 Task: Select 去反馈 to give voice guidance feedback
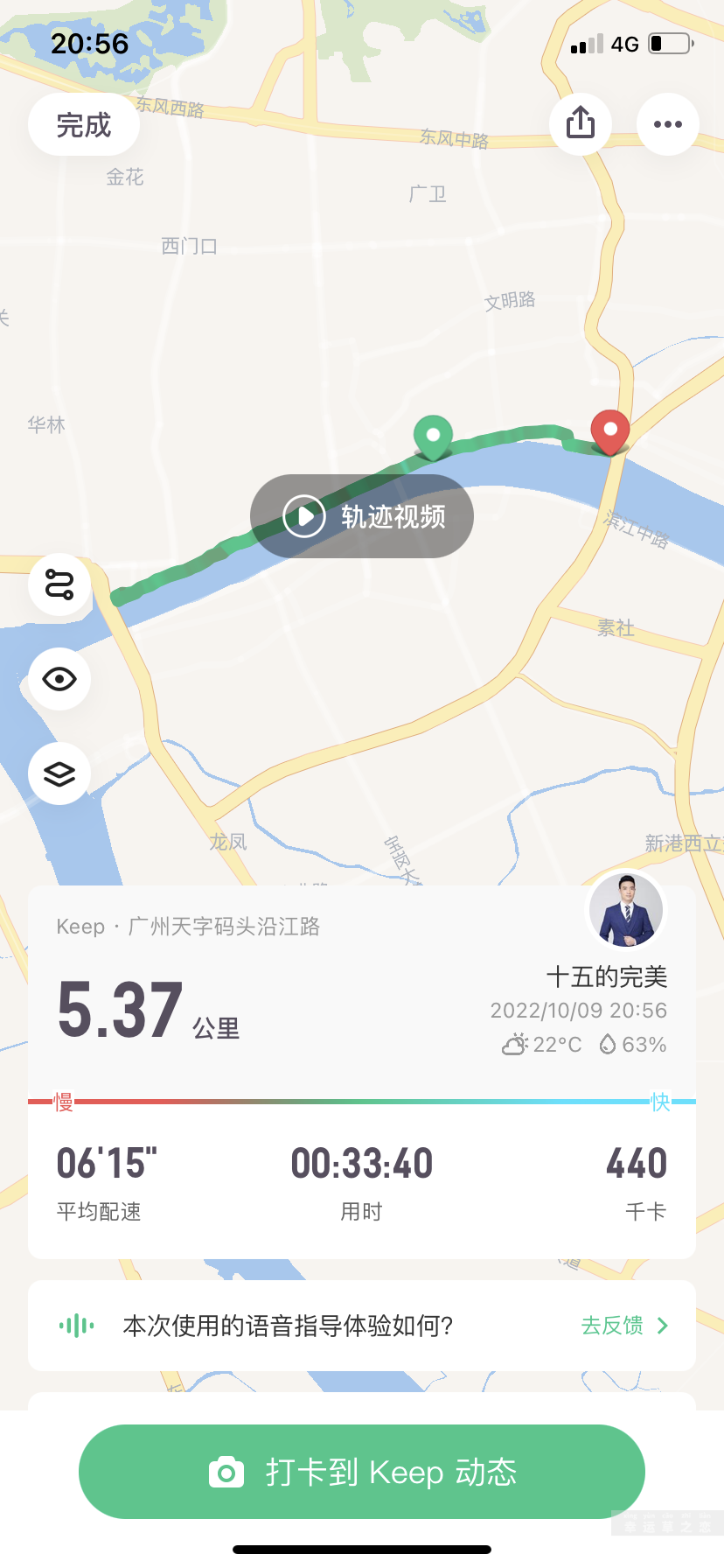pos(624,1326)
